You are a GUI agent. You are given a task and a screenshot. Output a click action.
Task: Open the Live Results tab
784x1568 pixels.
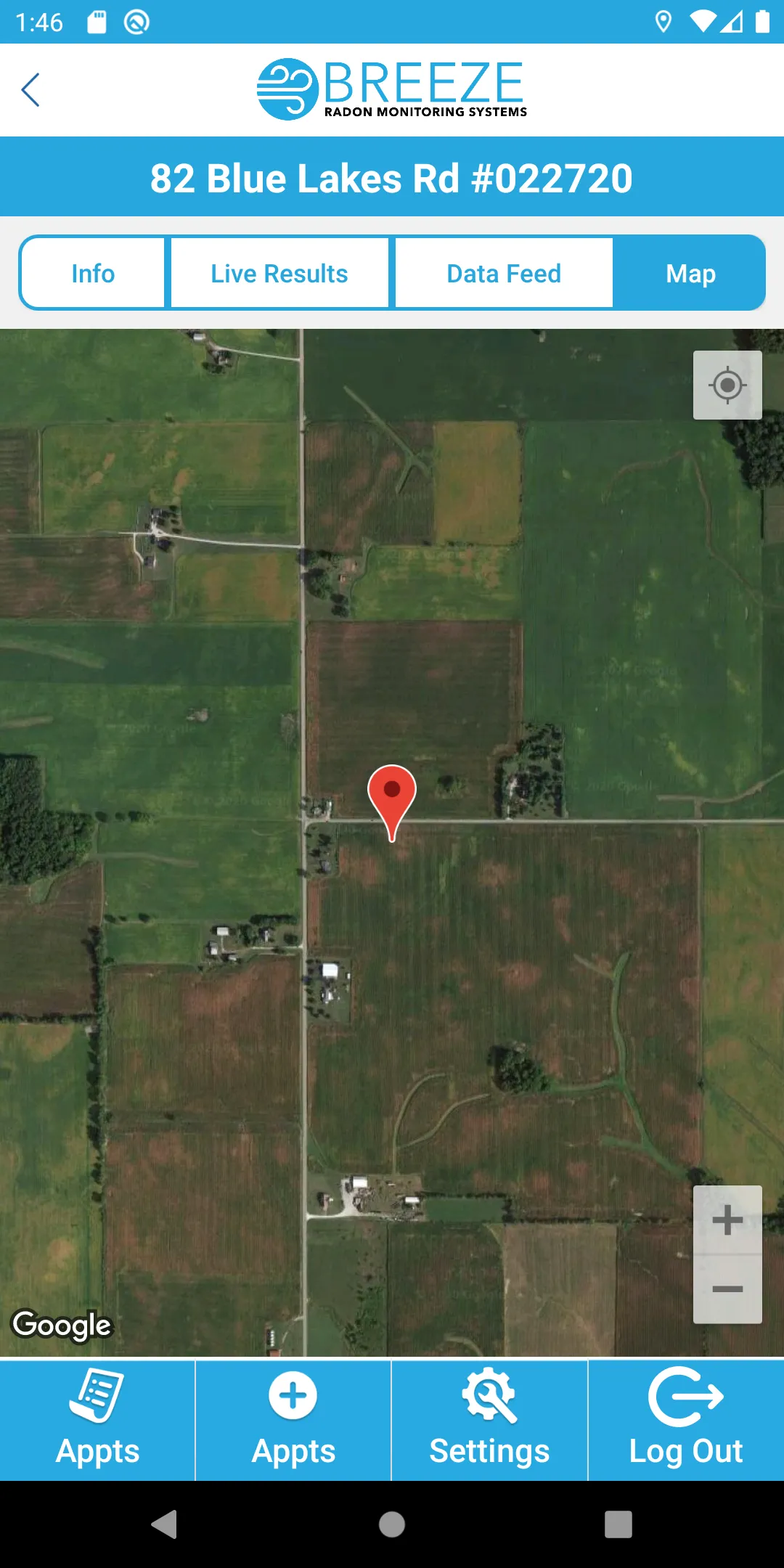[x=279, y=274]
